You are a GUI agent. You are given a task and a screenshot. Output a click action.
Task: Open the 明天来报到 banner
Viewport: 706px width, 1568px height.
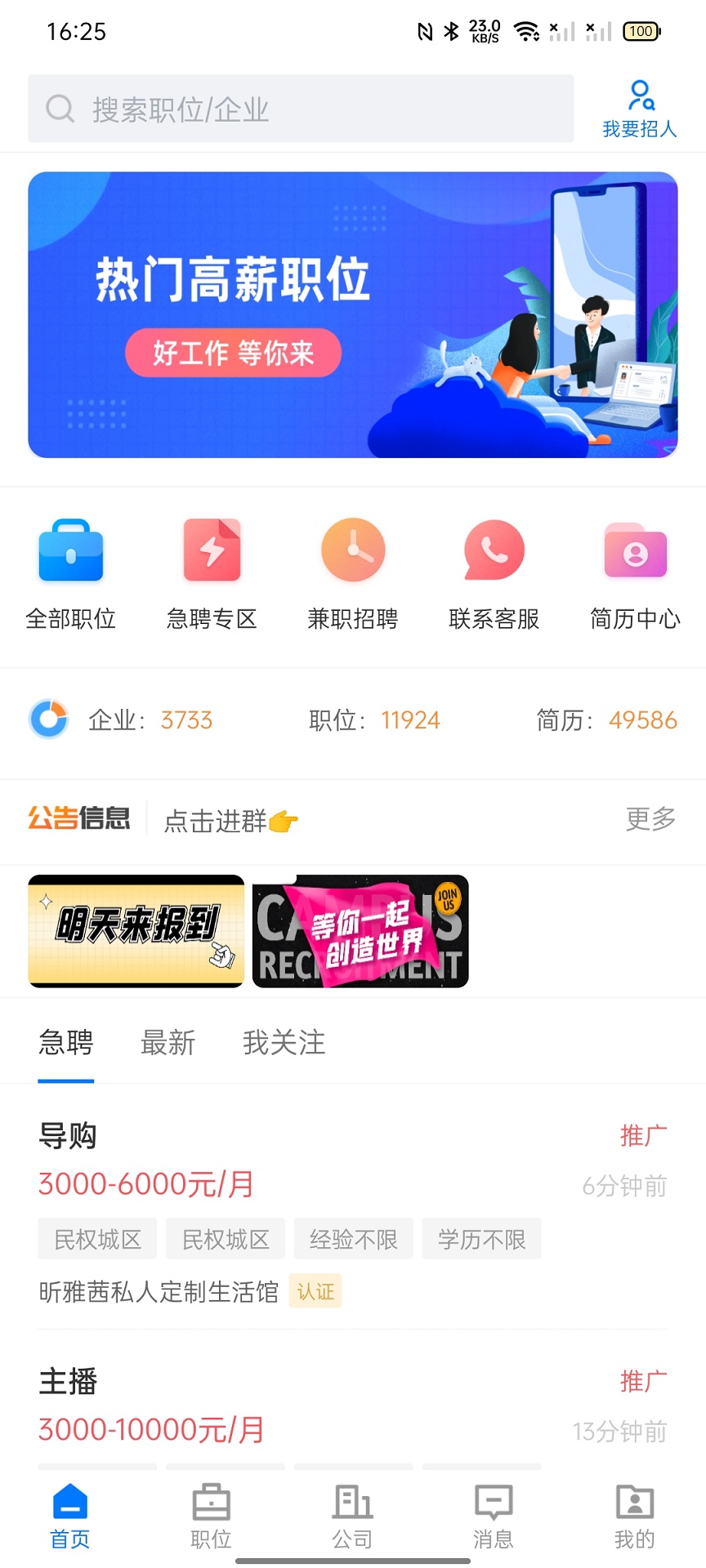tap(136, 931)
